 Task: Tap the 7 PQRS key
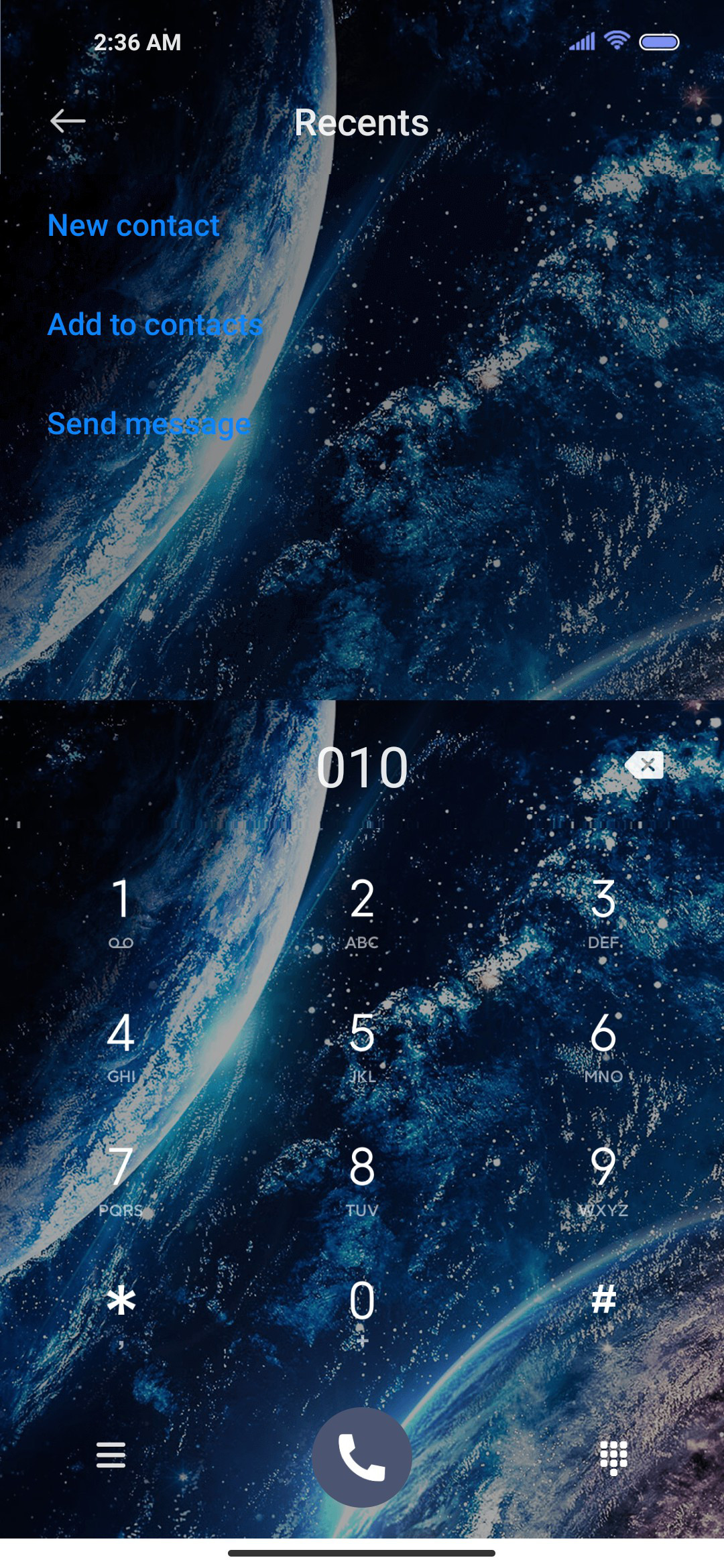pyautogui.click(x=121, y=1181)
